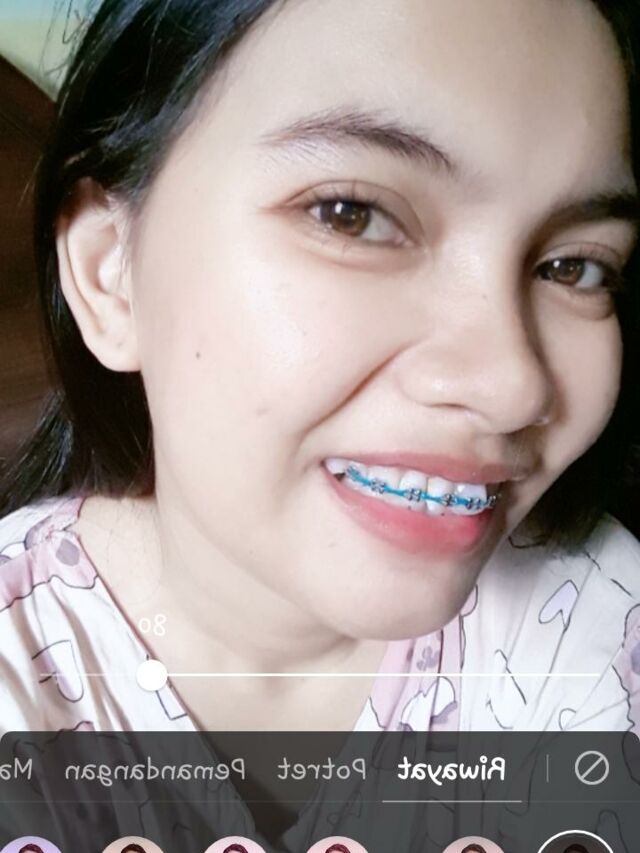Remove the filter with the no-filter icon
The height and width of the screenshot is (853, 640).
tap(591, 768)
